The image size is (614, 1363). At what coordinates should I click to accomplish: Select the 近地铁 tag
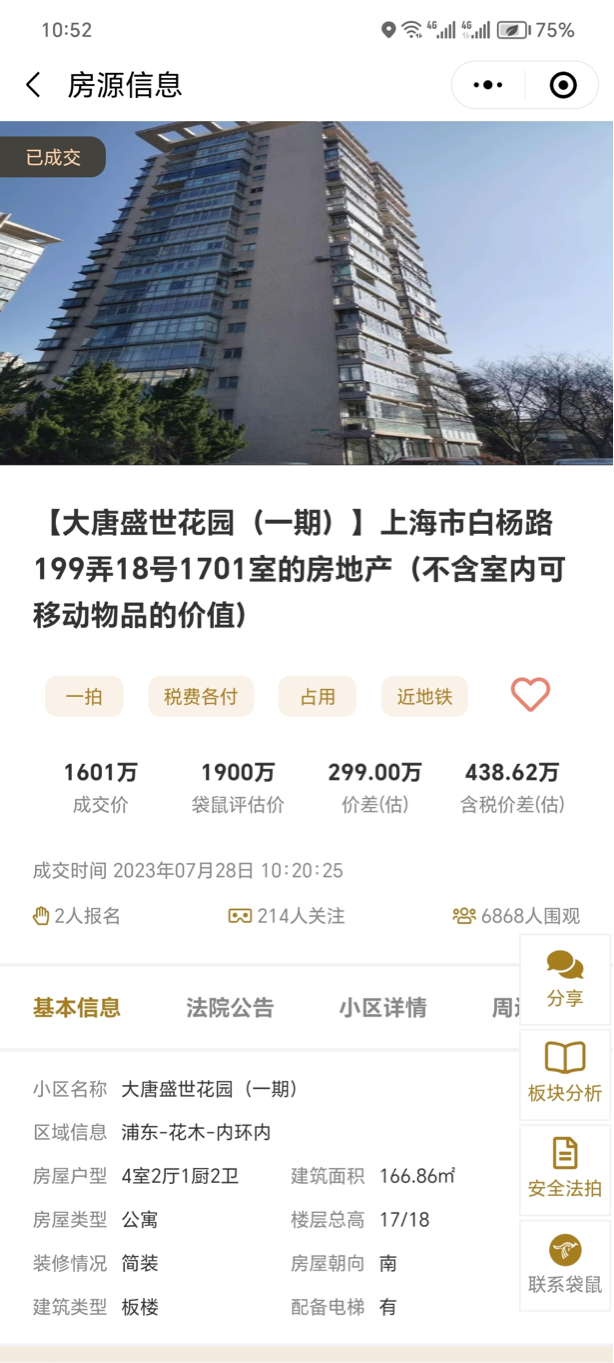pos(425,697)
